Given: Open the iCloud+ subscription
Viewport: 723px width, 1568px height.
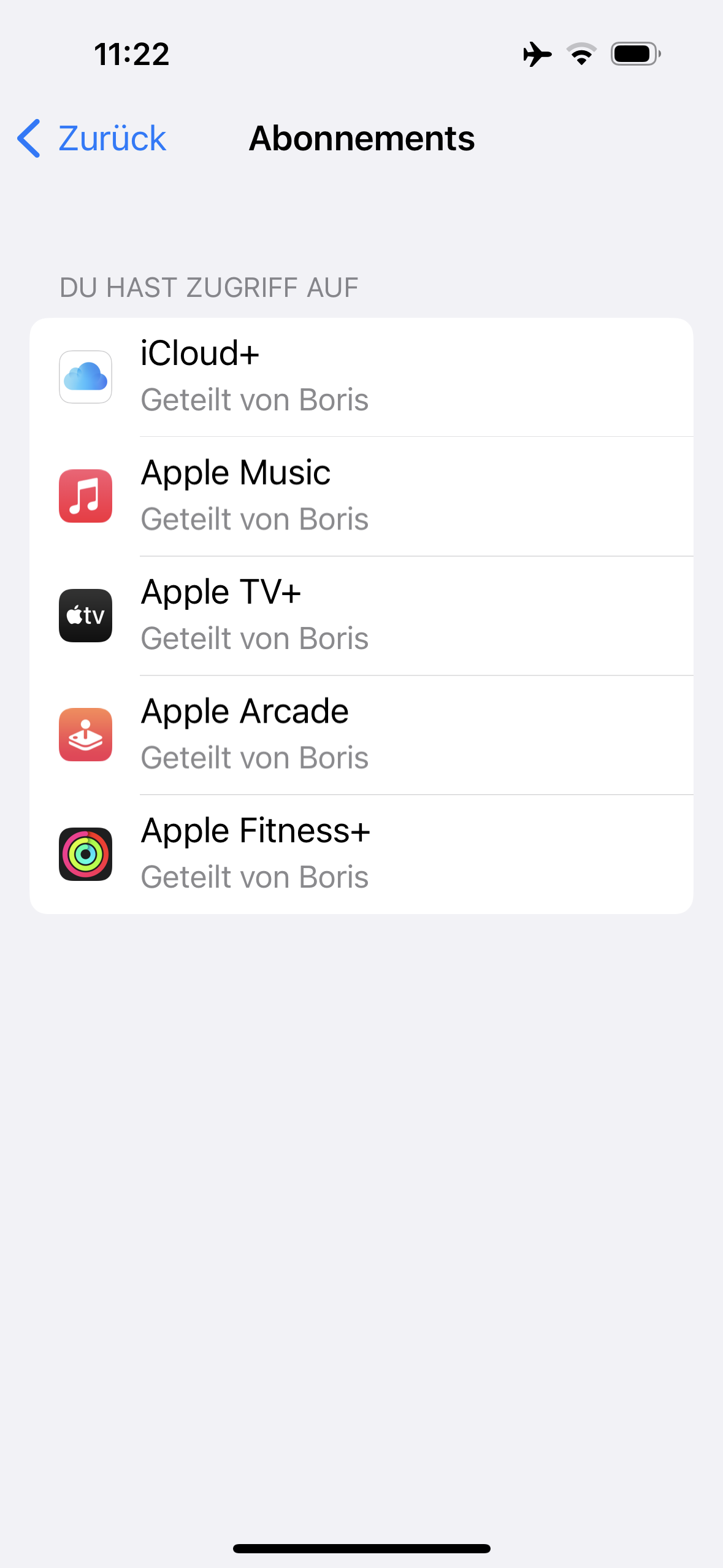Looking at the screenshot, I should click(x=361, y=377).
